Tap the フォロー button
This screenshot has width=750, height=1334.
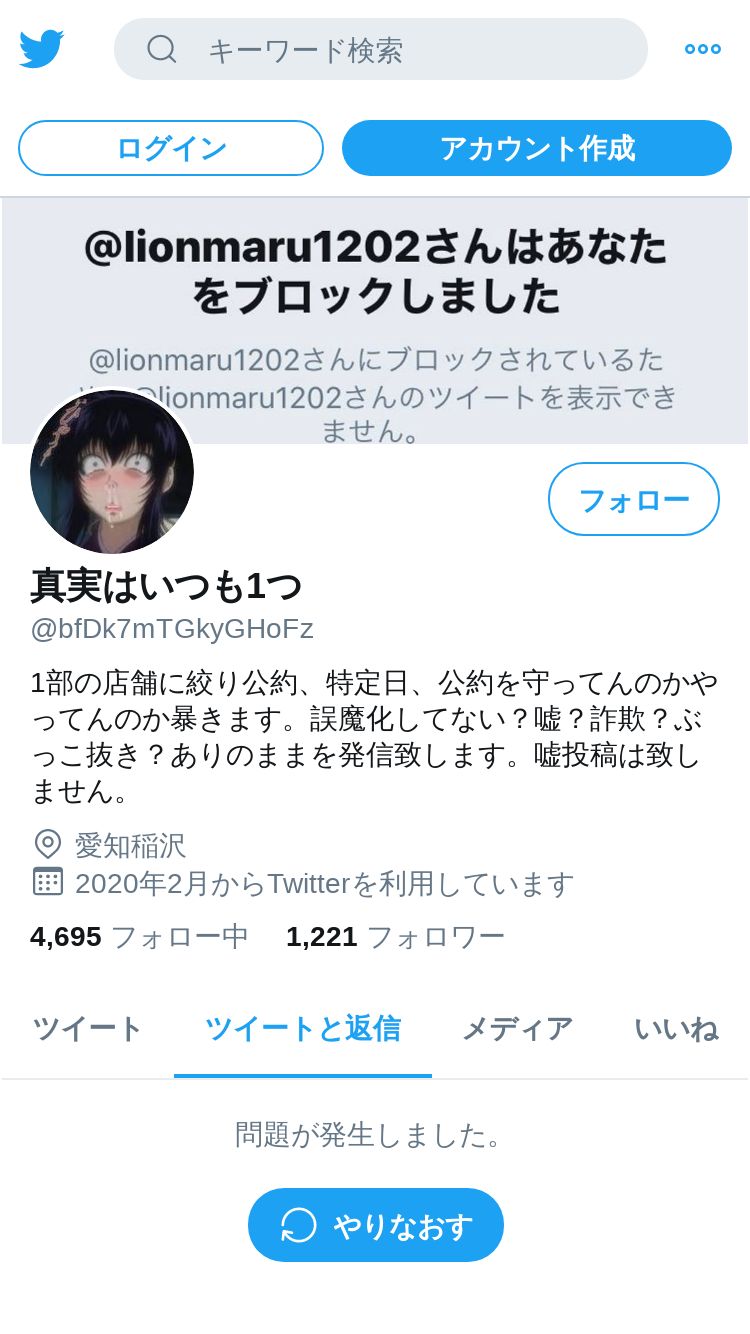pyautogui.click(x=634, y=499)
